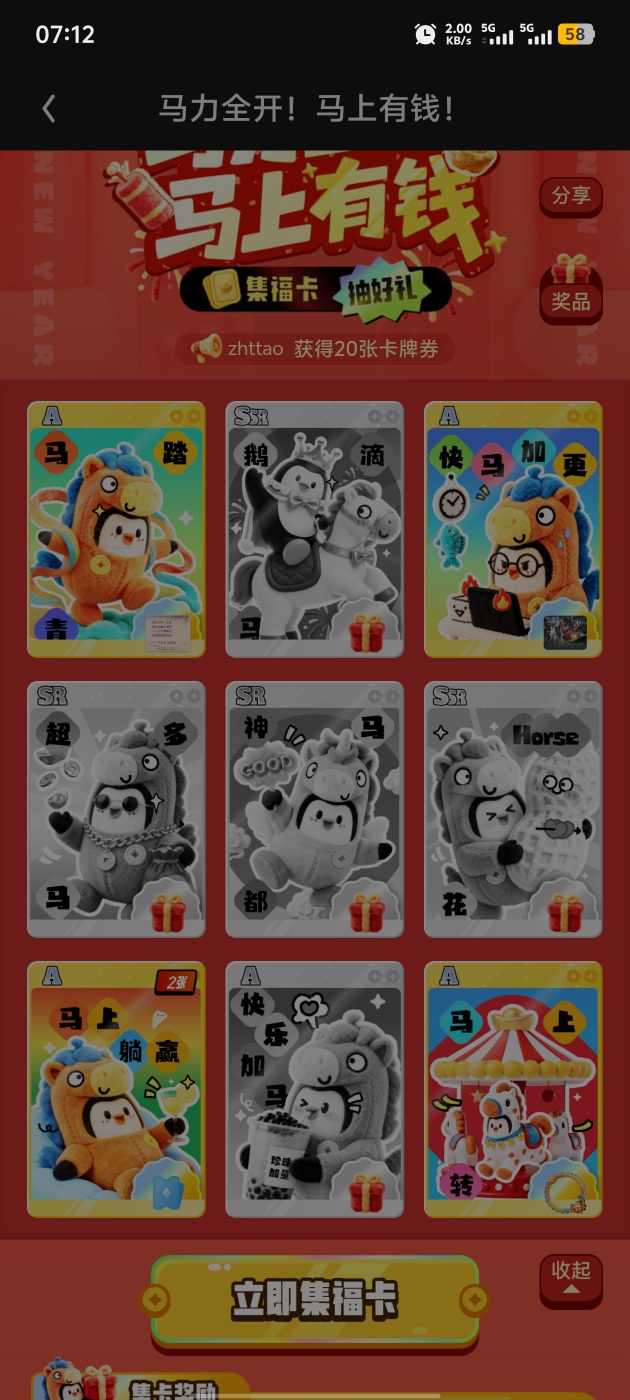
Task: Open the SR 神马都 GOOD card
Action: coord(315,809)
